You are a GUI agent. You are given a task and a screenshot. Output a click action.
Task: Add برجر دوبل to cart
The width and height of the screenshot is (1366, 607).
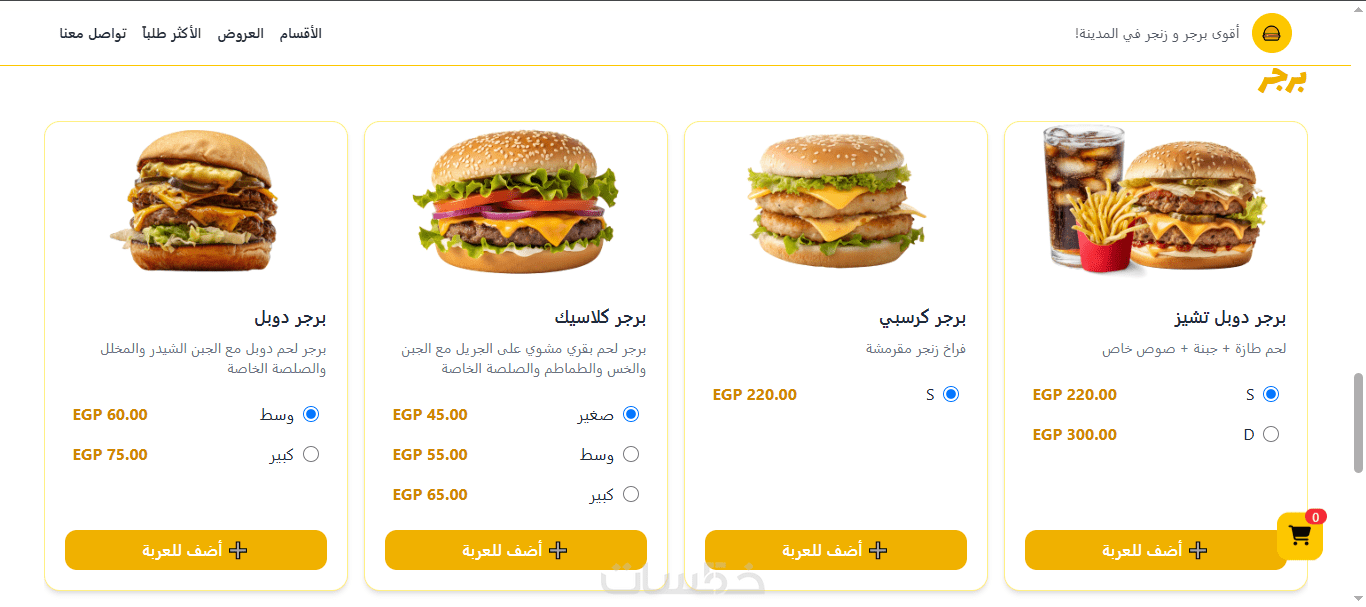coord(195,550)
